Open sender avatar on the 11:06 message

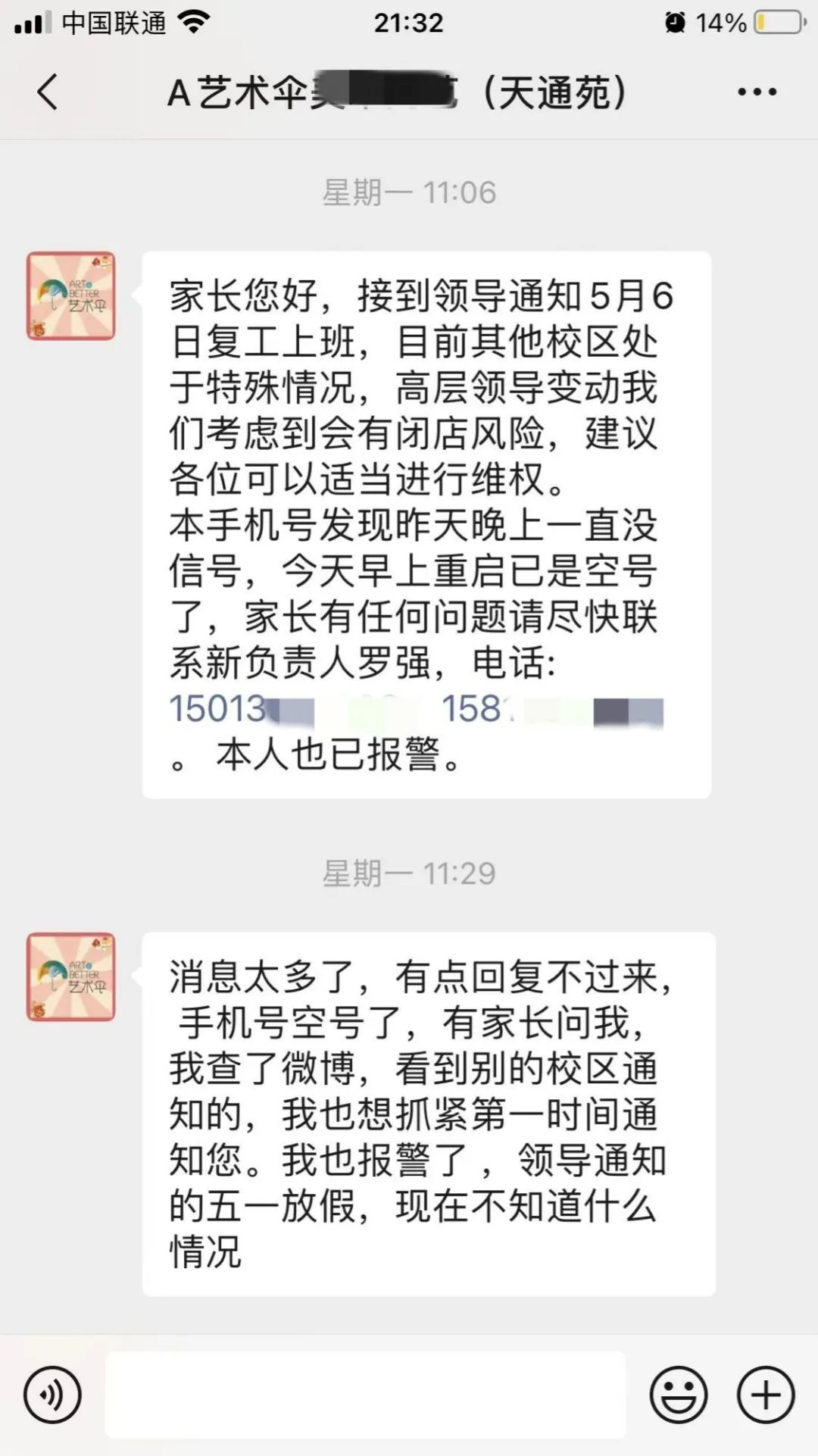coord(71,295)
